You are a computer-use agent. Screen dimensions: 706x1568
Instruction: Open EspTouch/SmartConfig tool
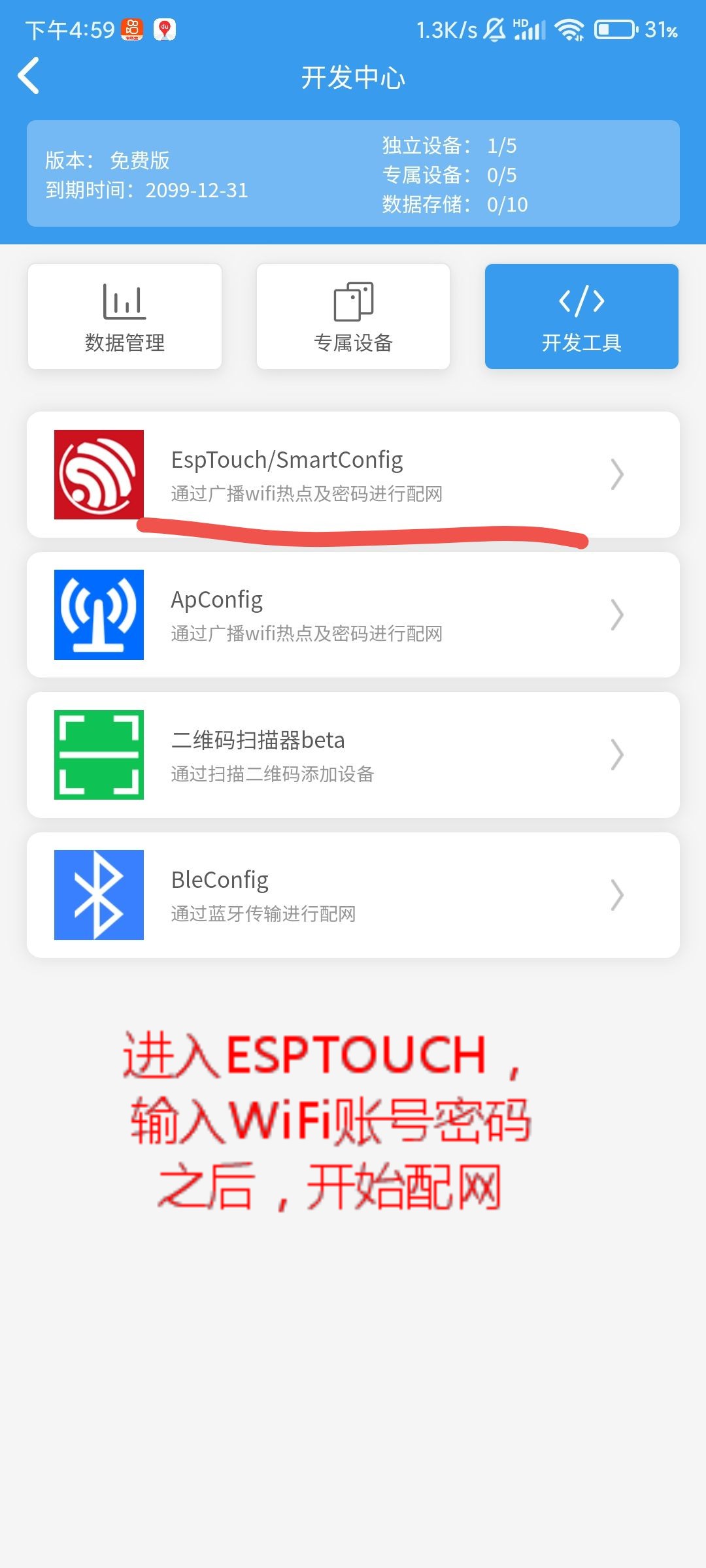(353, 474)
